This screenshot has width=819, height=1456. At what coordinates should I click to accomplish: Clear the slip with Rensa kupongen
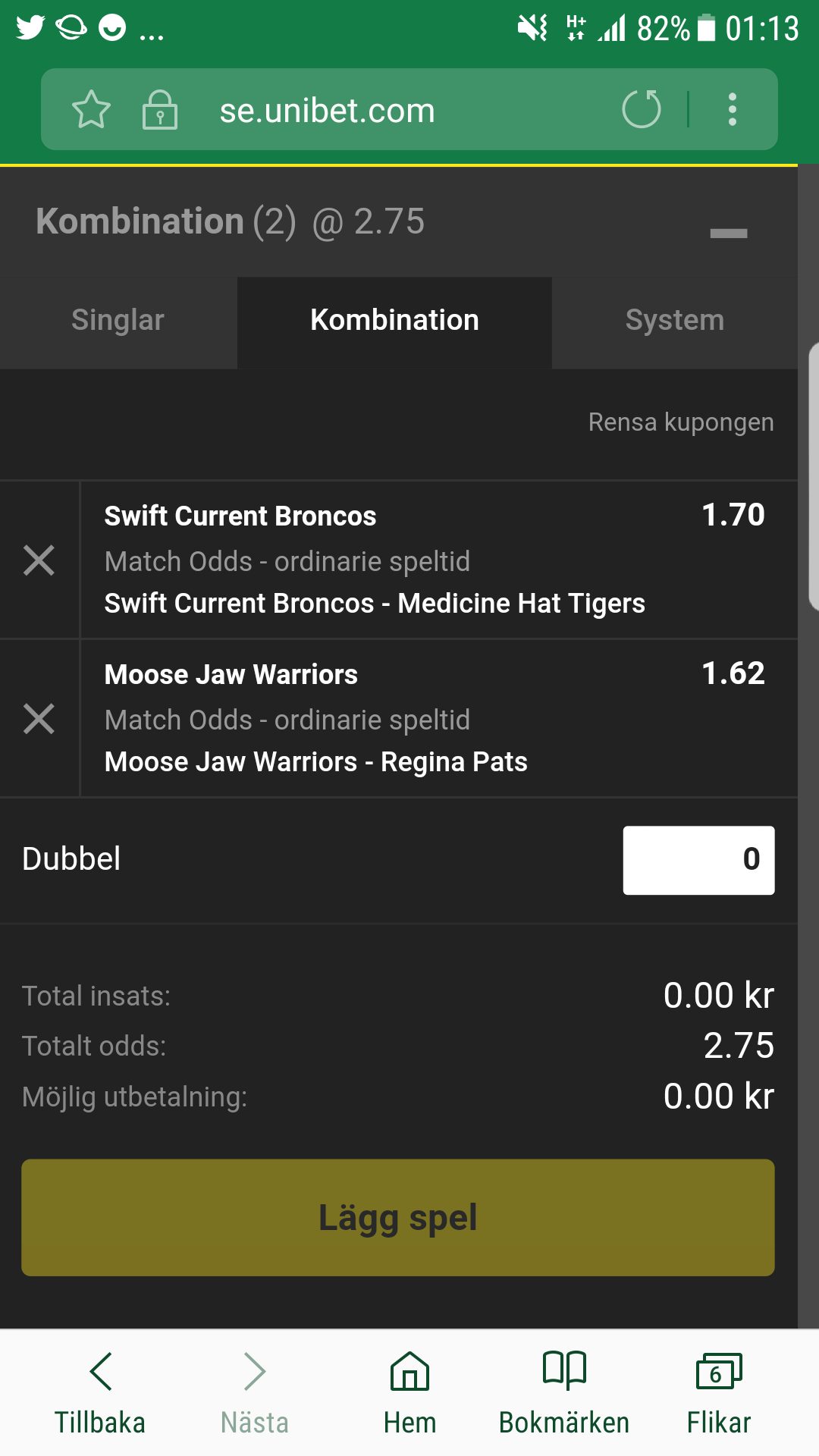coord(681,422)
